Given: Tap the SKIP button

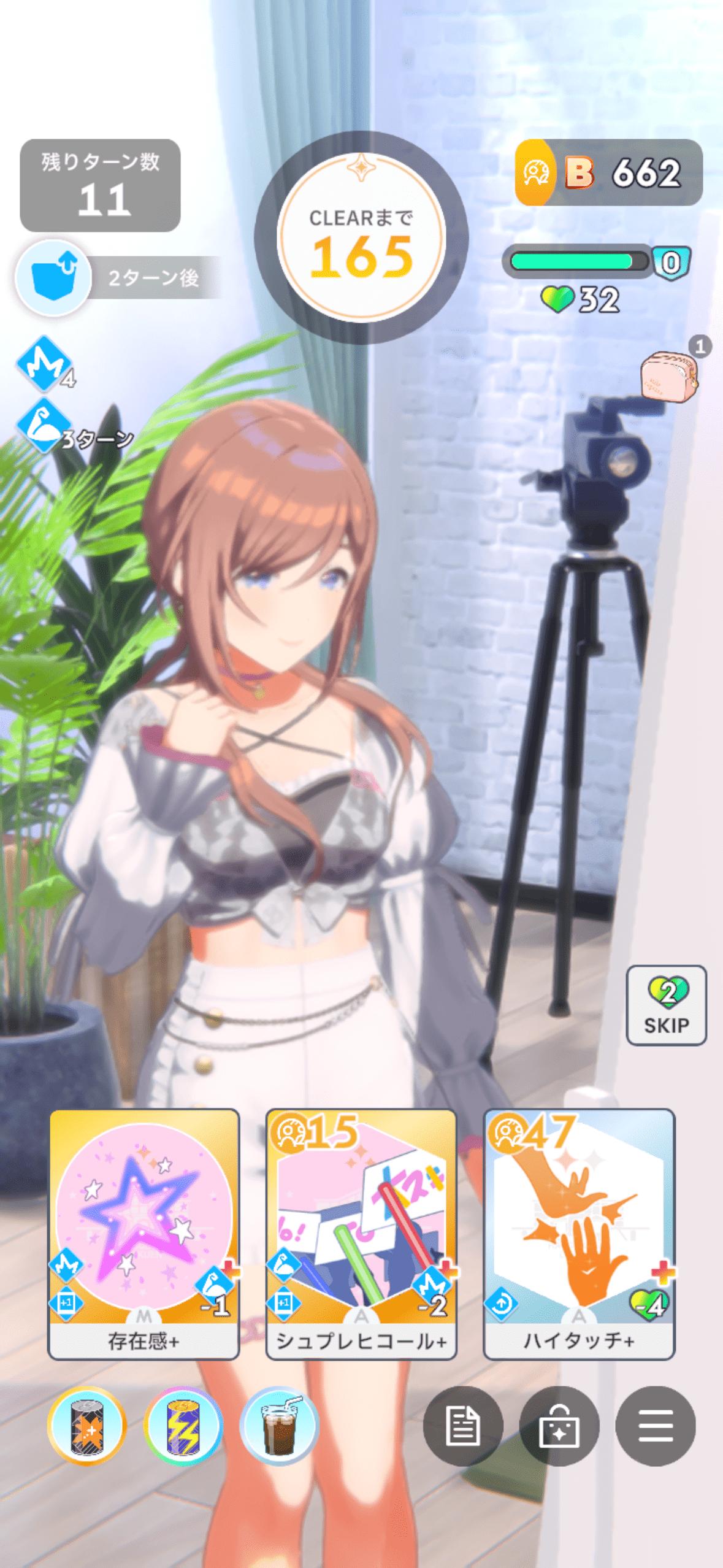Looking at the screenshot, I should tap(666, 1005).
